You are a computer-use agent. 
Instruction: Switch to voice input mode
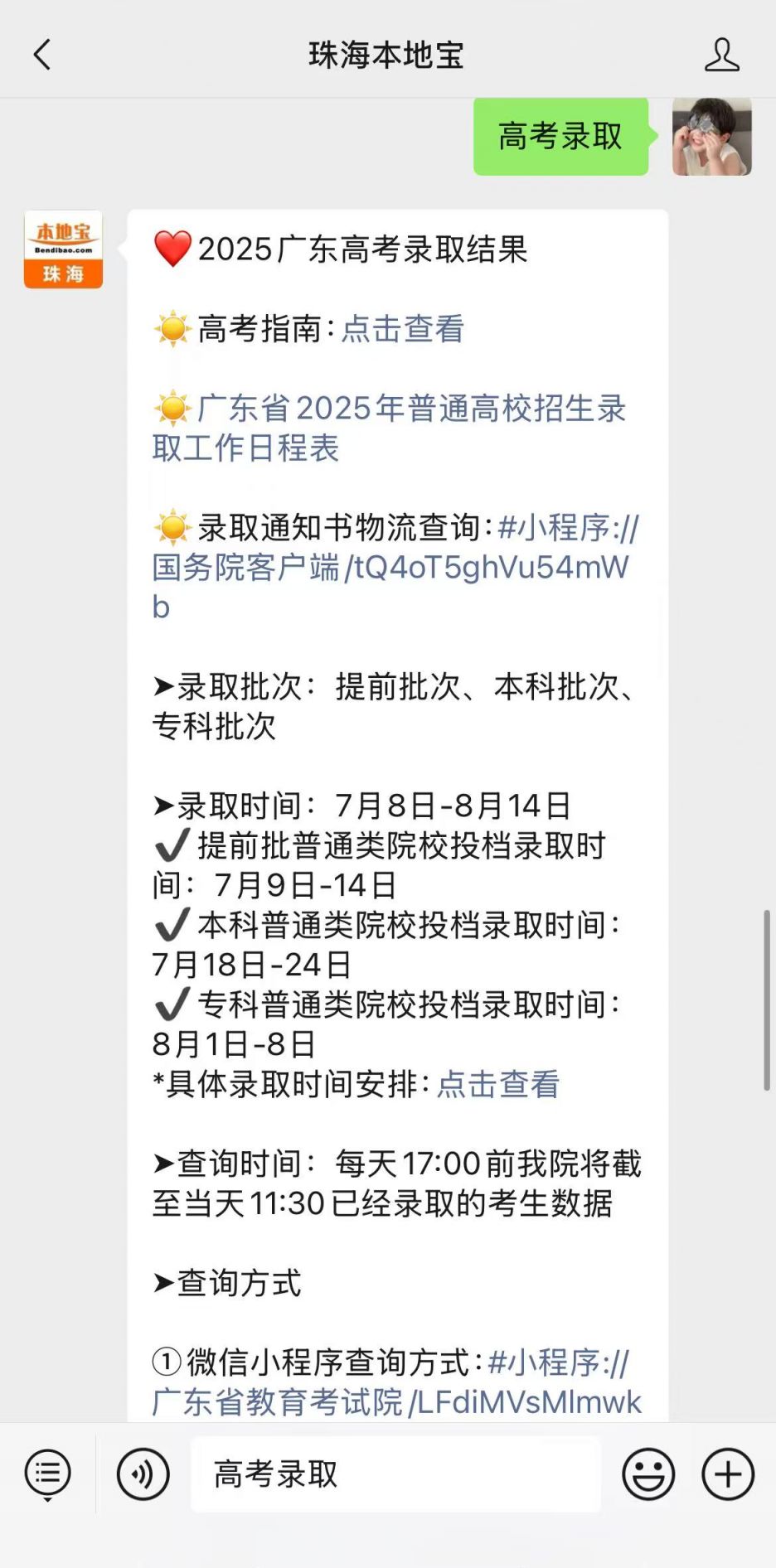(143, 1474)
